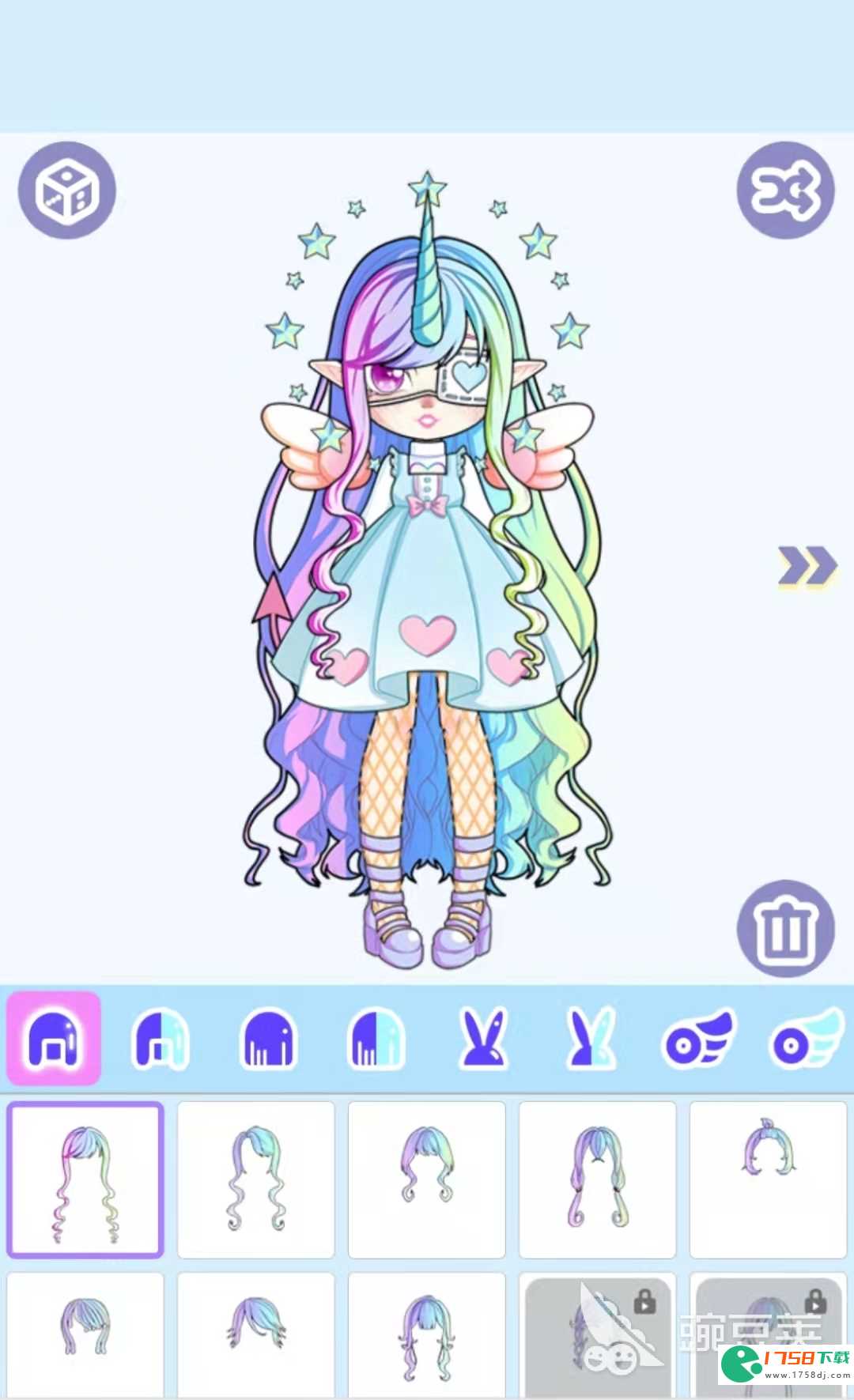Choose the shoulder-length hairstyle with straight bangs
This screenshot has height=1400, width=854.
pos(427,1334)
